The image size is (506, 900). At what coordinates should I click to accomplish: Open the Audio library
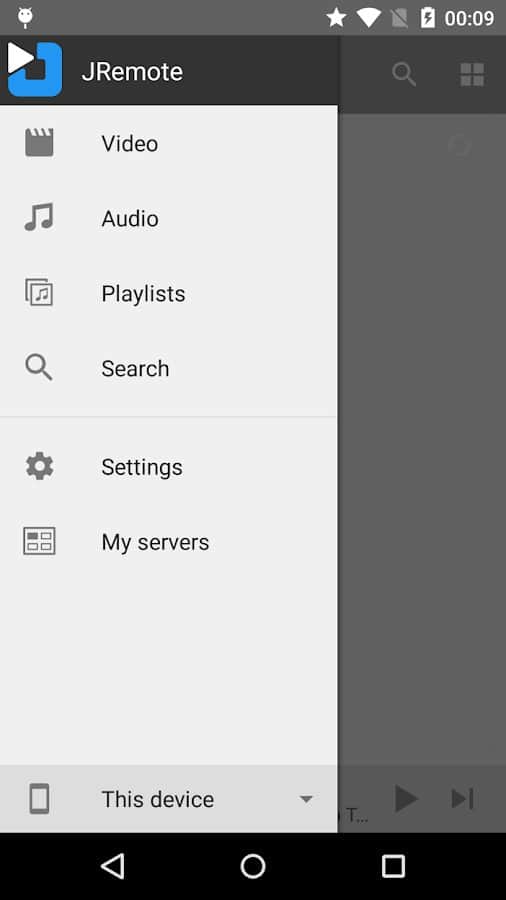pos(169,219)
